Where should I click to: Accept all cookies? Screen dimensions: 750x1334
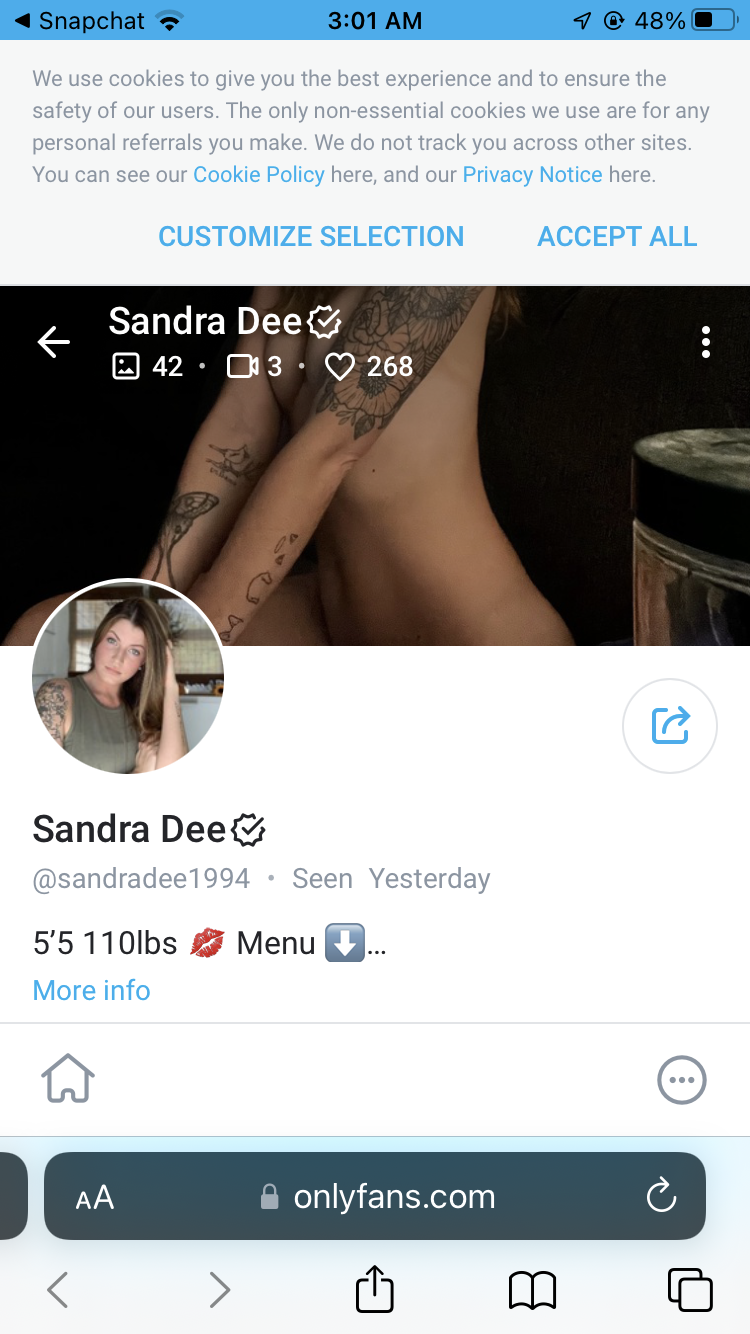[x=617, y=236]
